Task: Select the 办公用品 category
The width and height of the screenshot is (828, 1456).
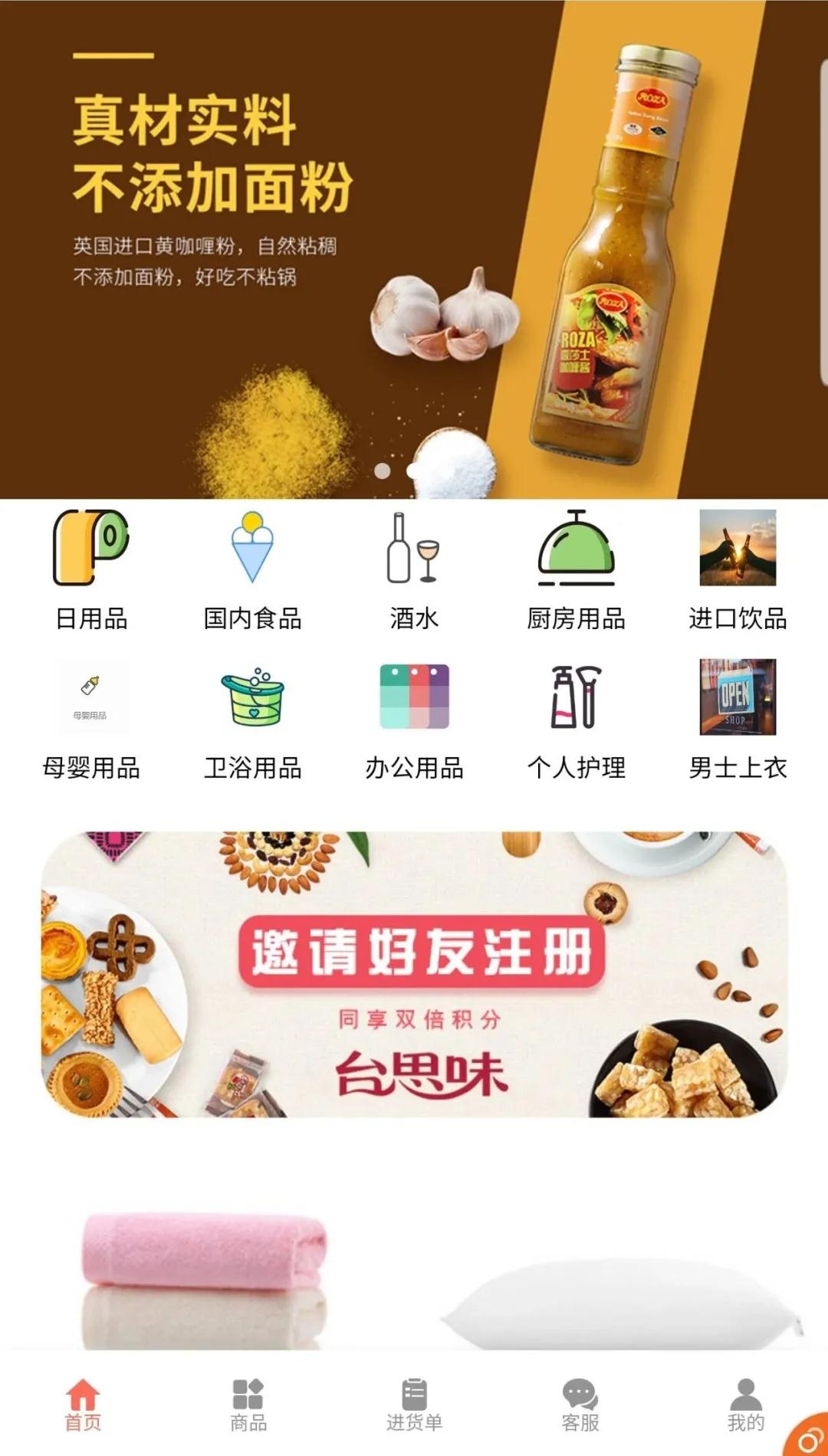Action: (414, 719)
